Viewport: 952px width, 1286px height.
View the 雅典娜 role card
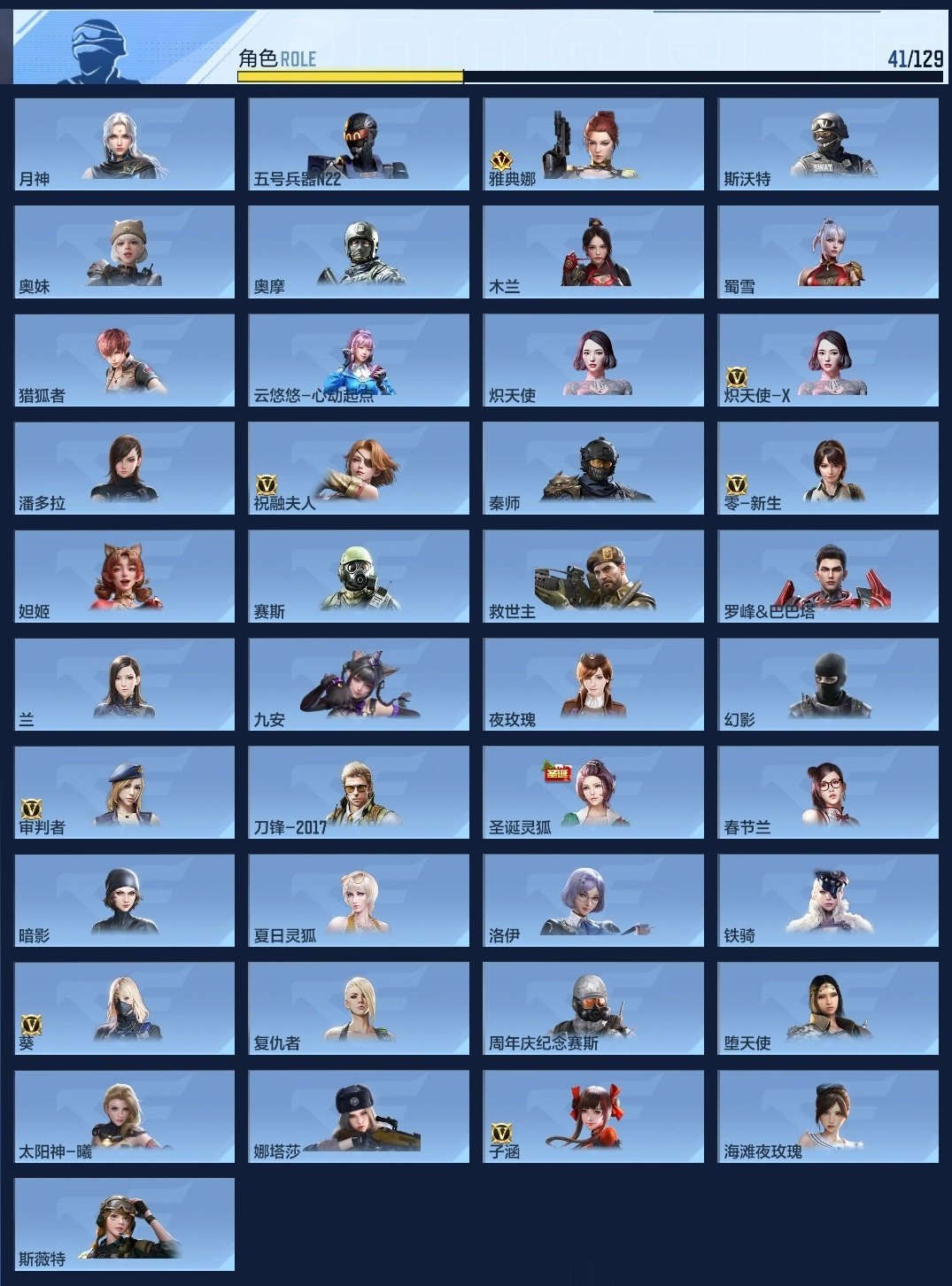coord(593,143)
